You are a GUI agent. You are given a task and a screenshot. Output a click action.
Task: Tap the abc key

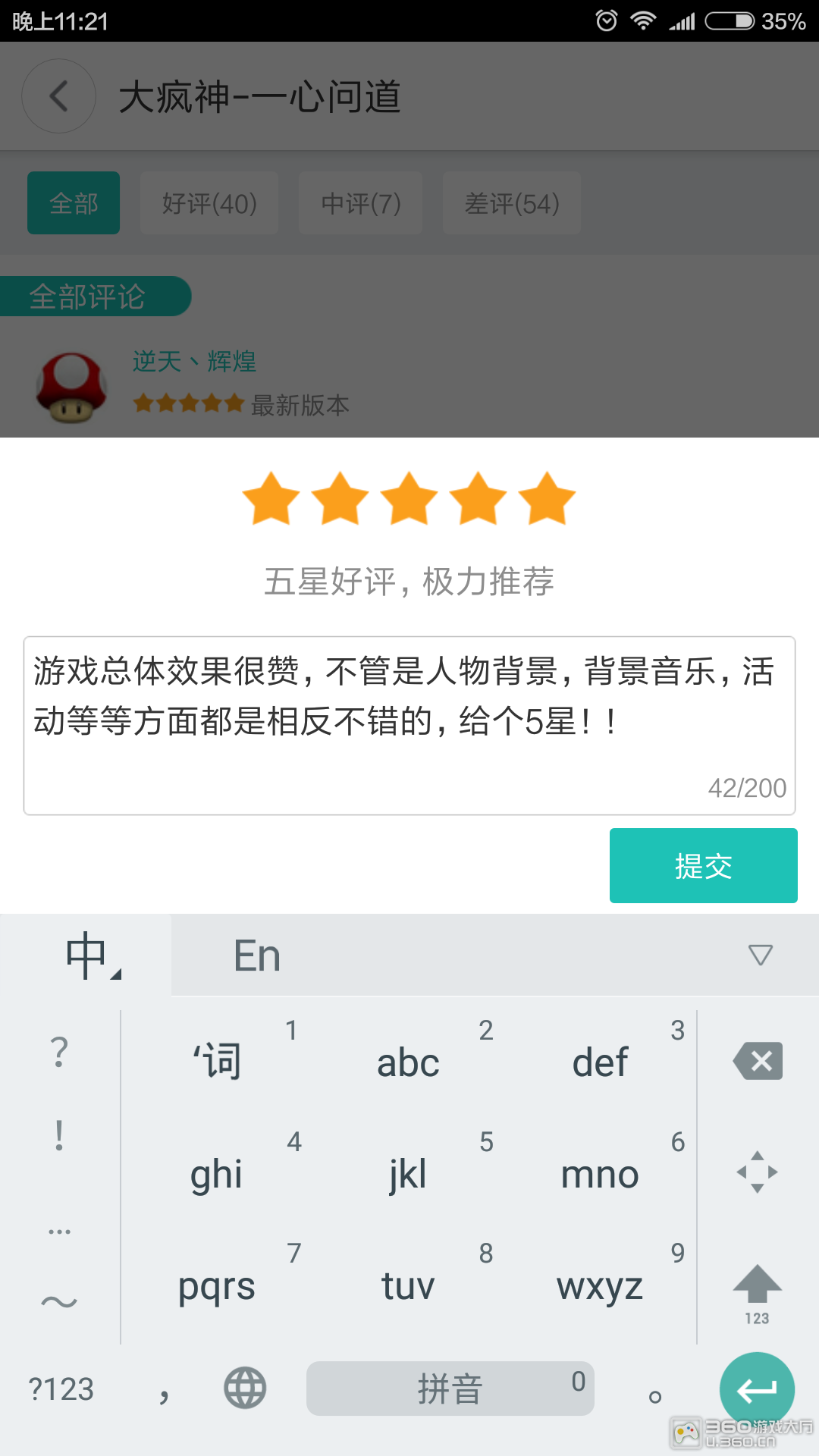click(x=408, y=1062)
